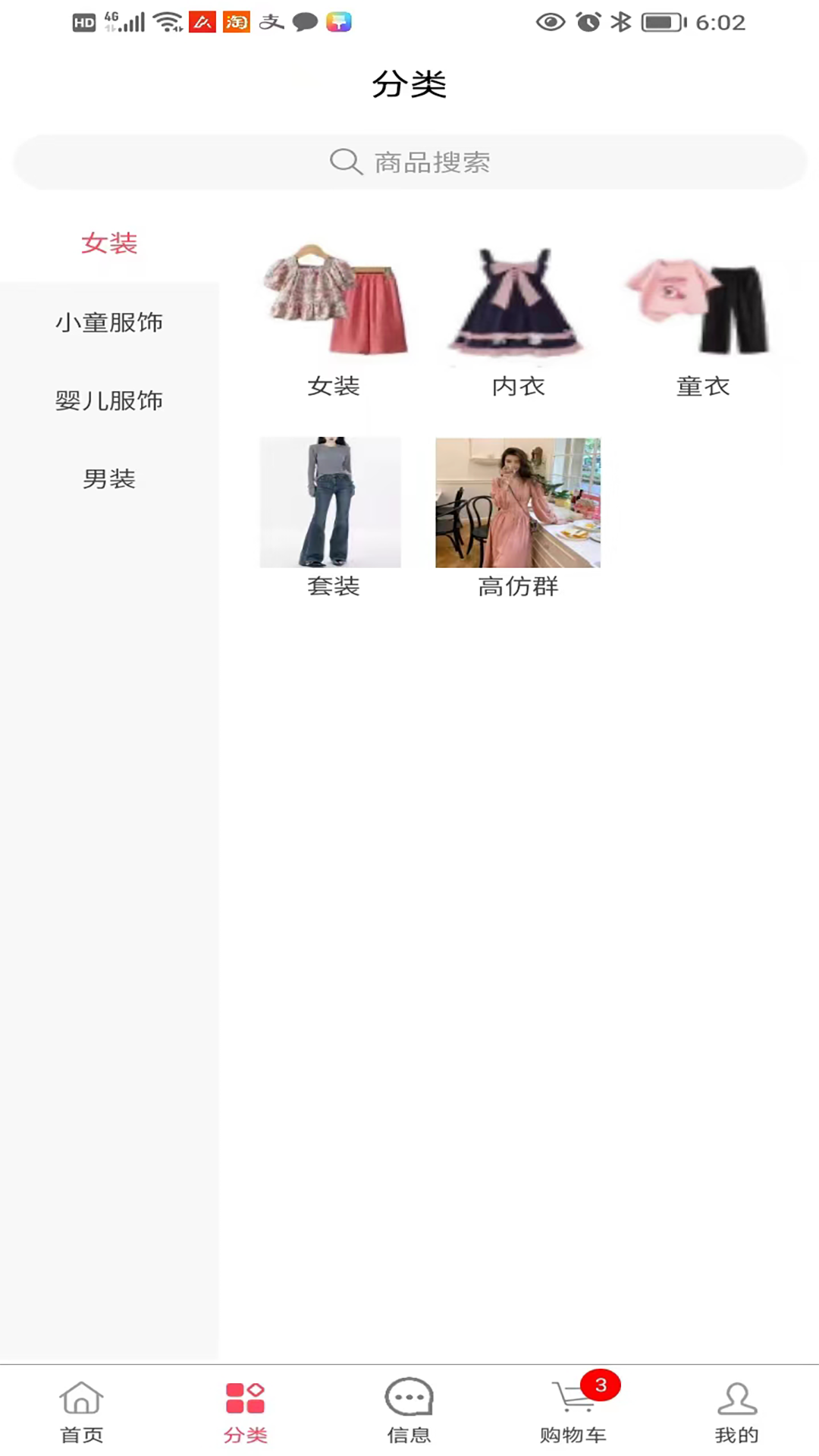The height and width of the screenshot is (1456, 819).
Task: Open the 套装 jeans thumbnail
Action: [x=330, y=502]
